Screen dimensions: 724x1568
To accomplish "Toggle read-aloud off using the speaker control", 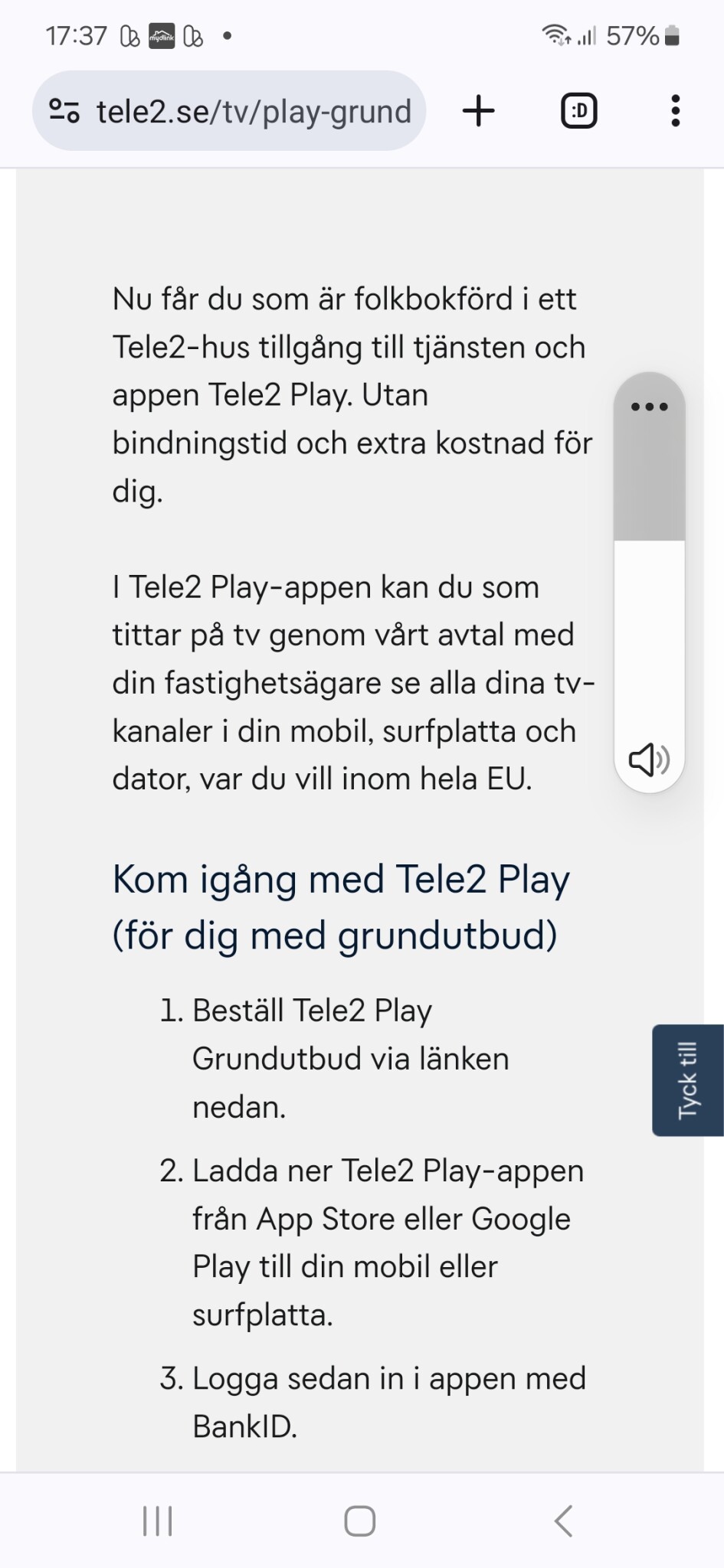I will tap(648, 760).
